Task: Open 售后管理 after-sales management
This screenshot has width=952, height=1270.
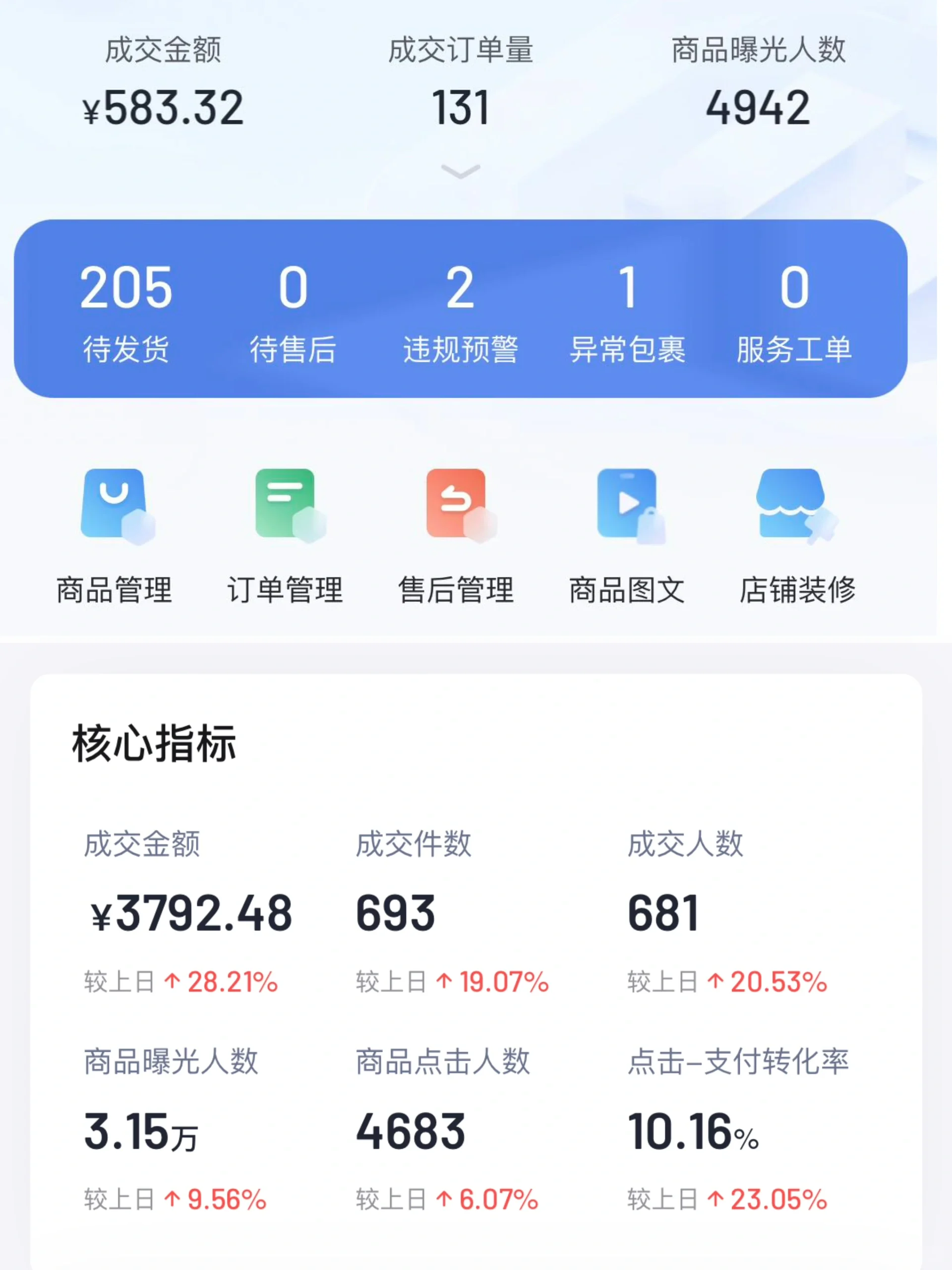Action: click(x=456, y=534)
